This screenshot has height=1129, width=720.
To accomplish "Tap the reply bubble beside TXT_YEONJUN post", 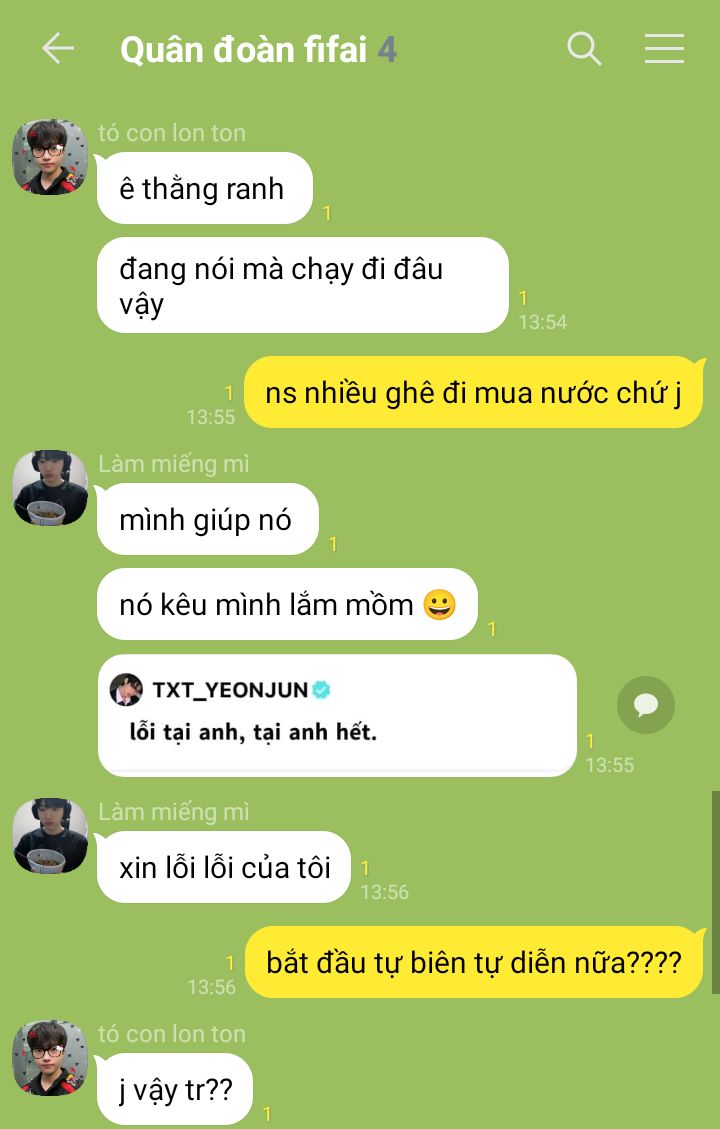I will (645, 705).
